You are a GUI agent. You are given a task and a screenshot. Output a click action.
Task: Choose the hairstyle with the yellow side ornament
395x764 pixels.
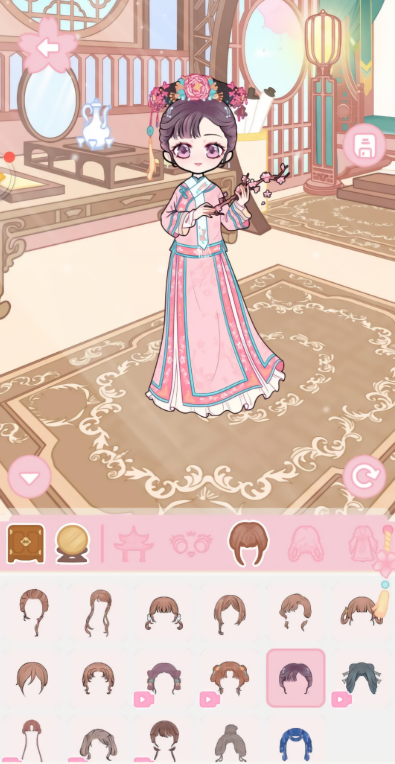[361, 611]
